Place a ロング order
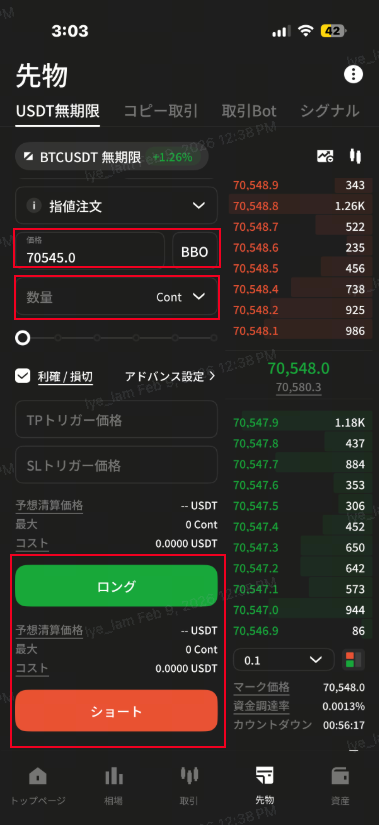The image size is (379, 825). 116,586
